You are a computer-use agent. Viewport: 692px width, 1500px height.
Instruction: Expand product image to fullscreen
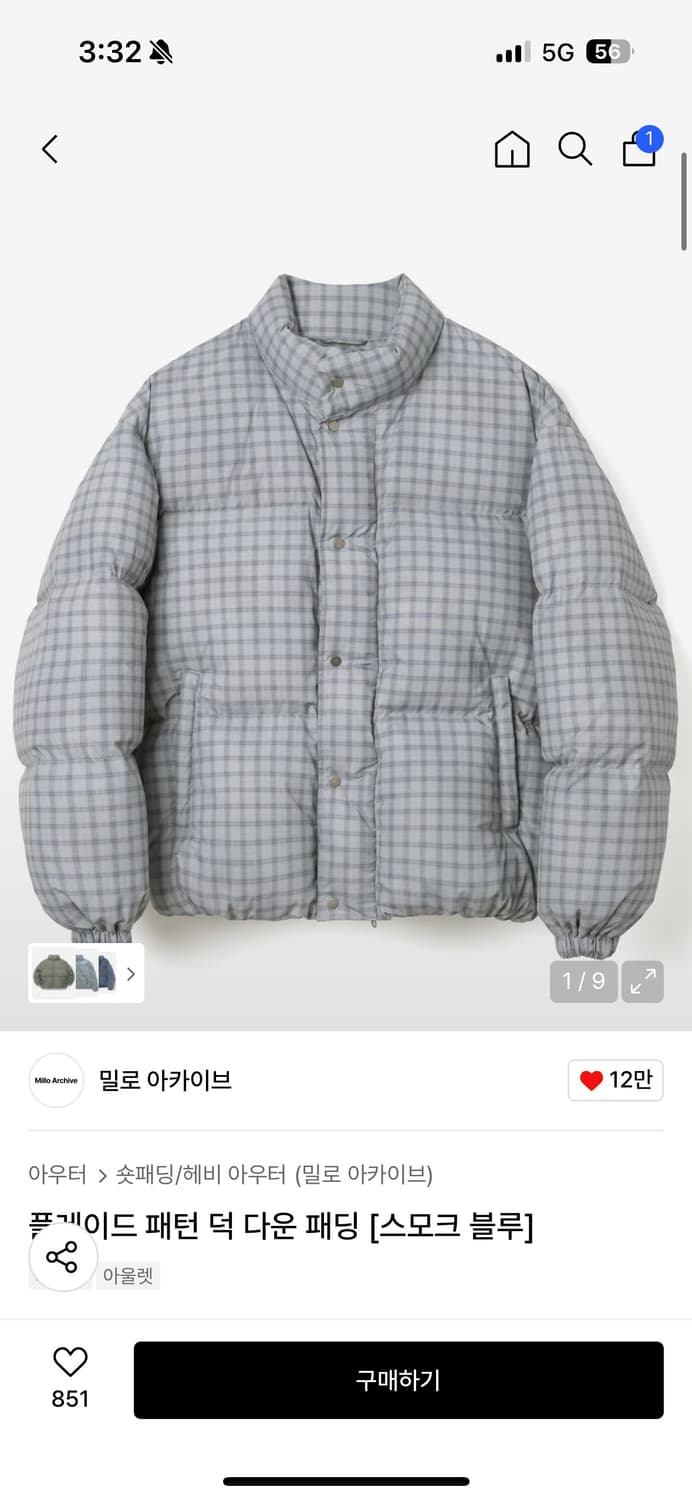coord(642,981)
